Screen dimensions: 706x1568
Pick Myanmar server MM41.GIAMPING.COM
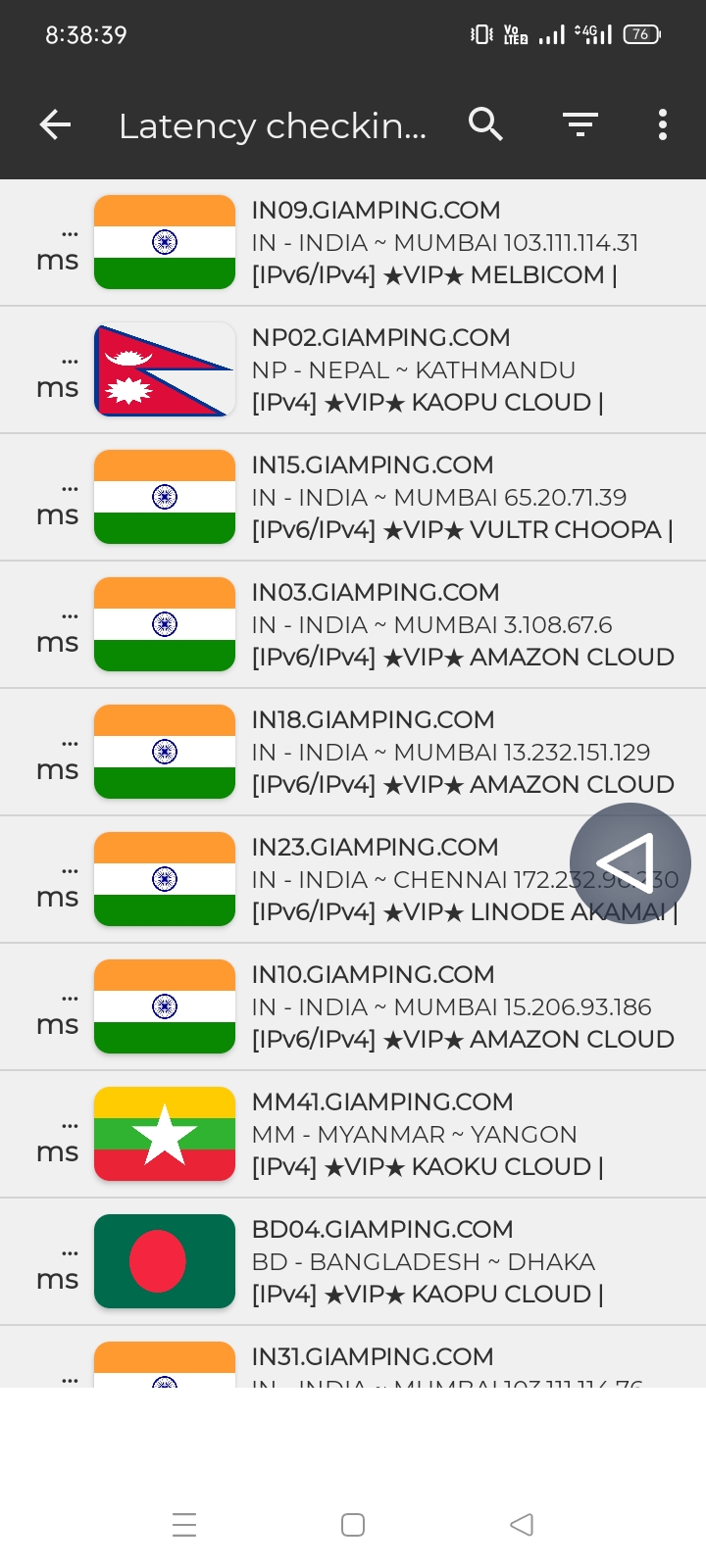click(x=353, y=1134)
